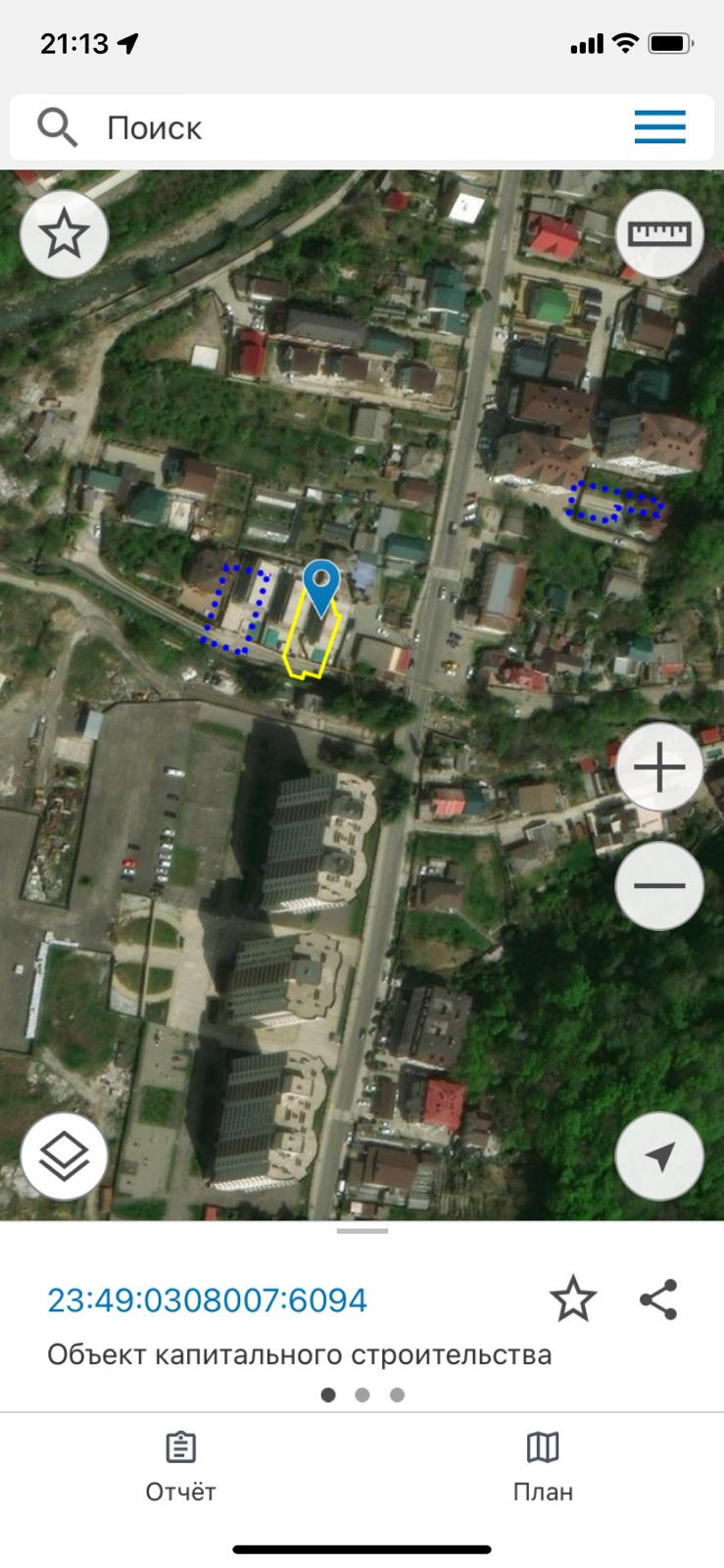Open favorites star on the map
This screenshot has height=1568, width=724.
[65, 234]
